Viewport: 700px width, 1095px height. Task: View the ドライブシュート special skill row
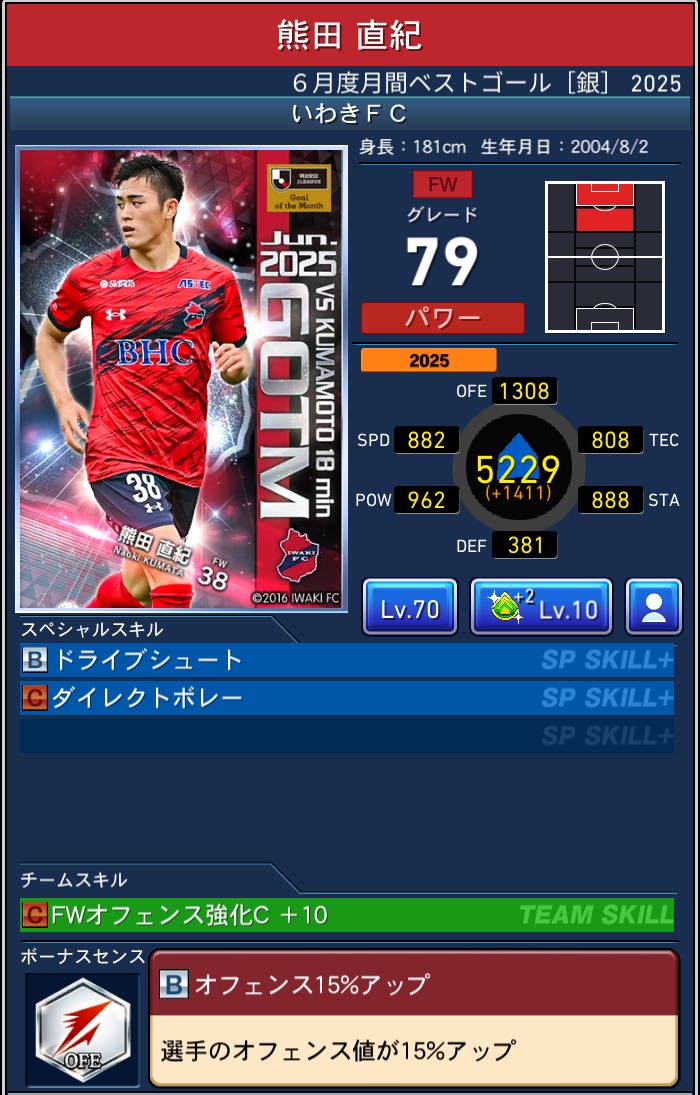[x=346, y=660]
